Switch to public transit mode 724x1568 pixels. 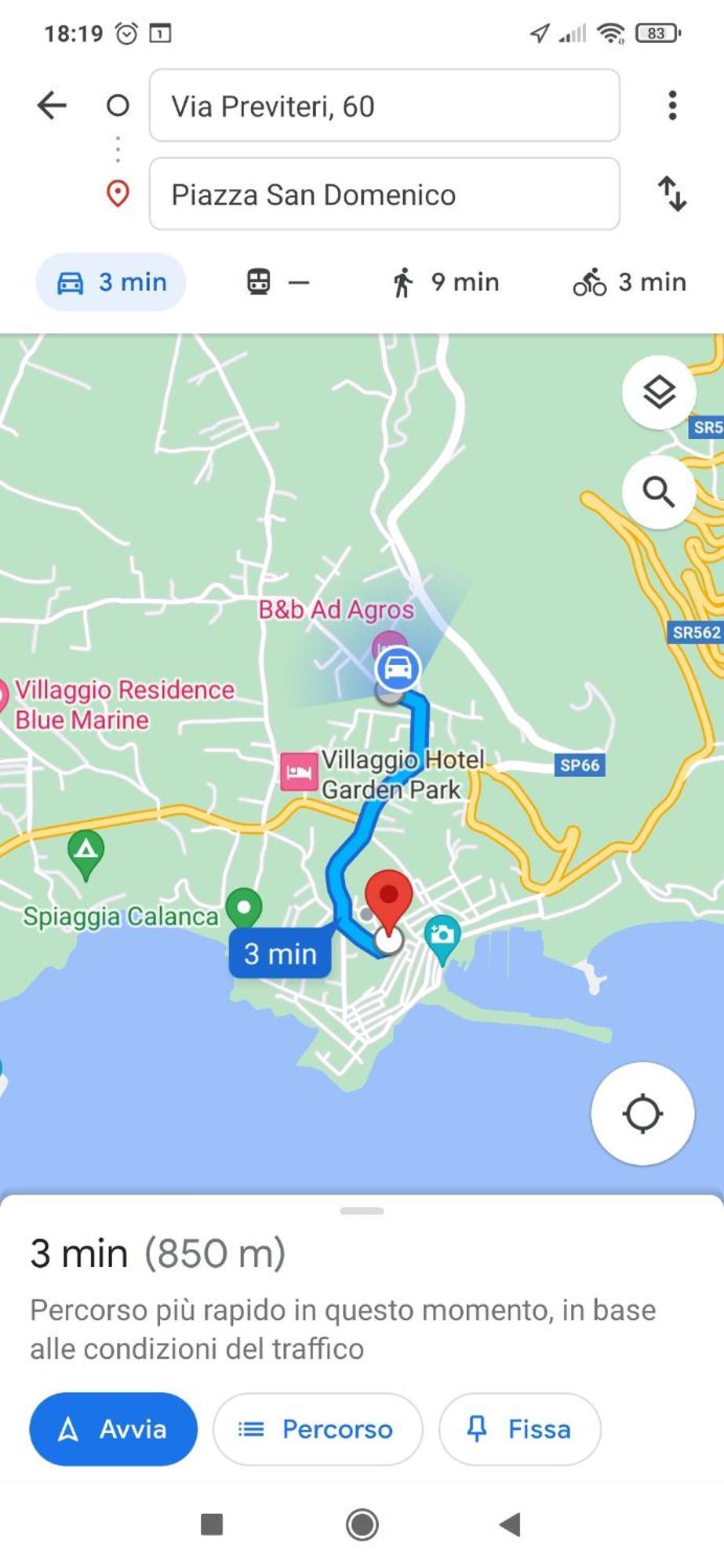click(x=278, y=282)
